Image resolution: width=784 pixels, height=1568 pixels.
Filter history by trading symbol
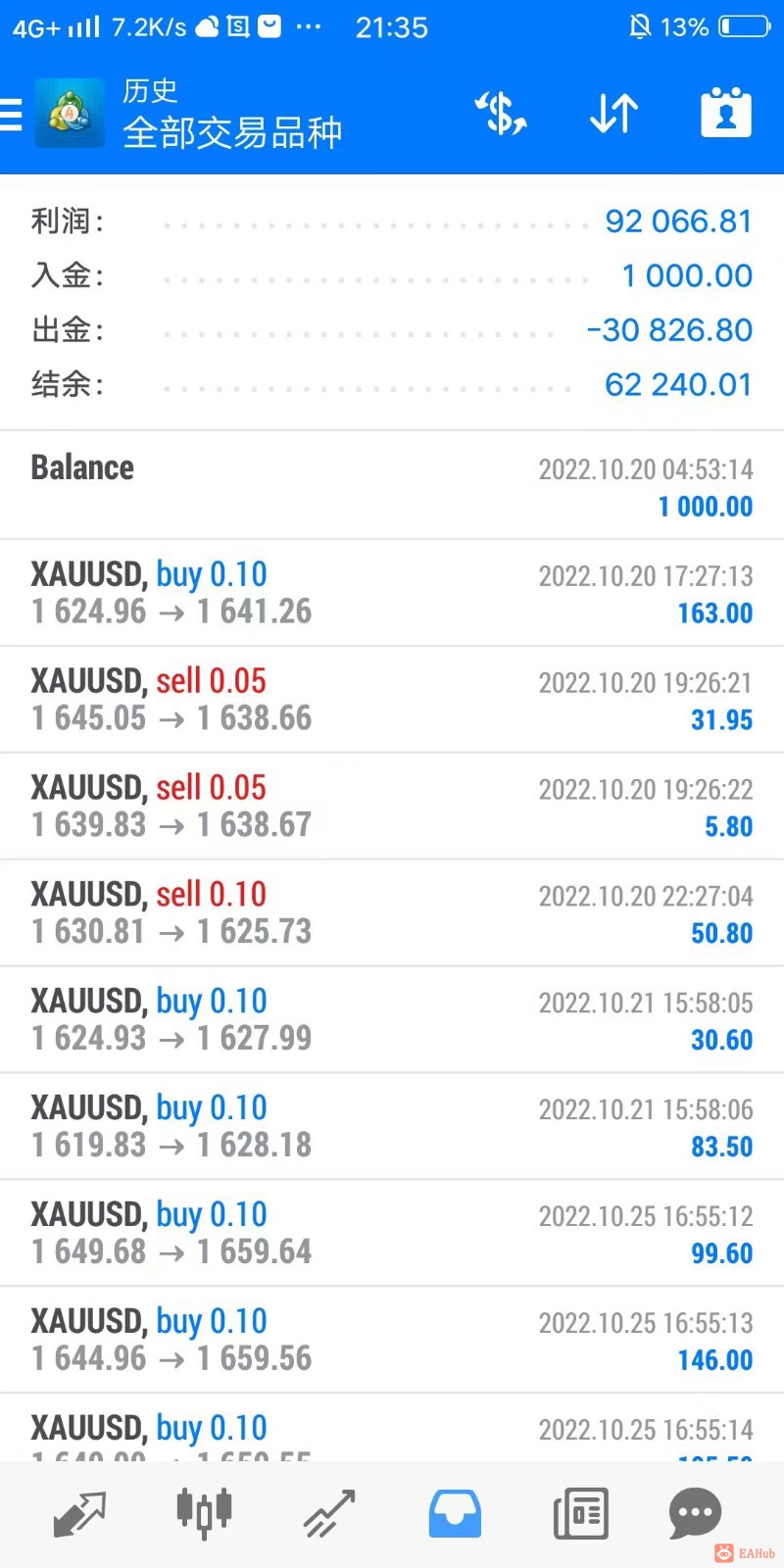pyautogui.click(x=501, y=114)
